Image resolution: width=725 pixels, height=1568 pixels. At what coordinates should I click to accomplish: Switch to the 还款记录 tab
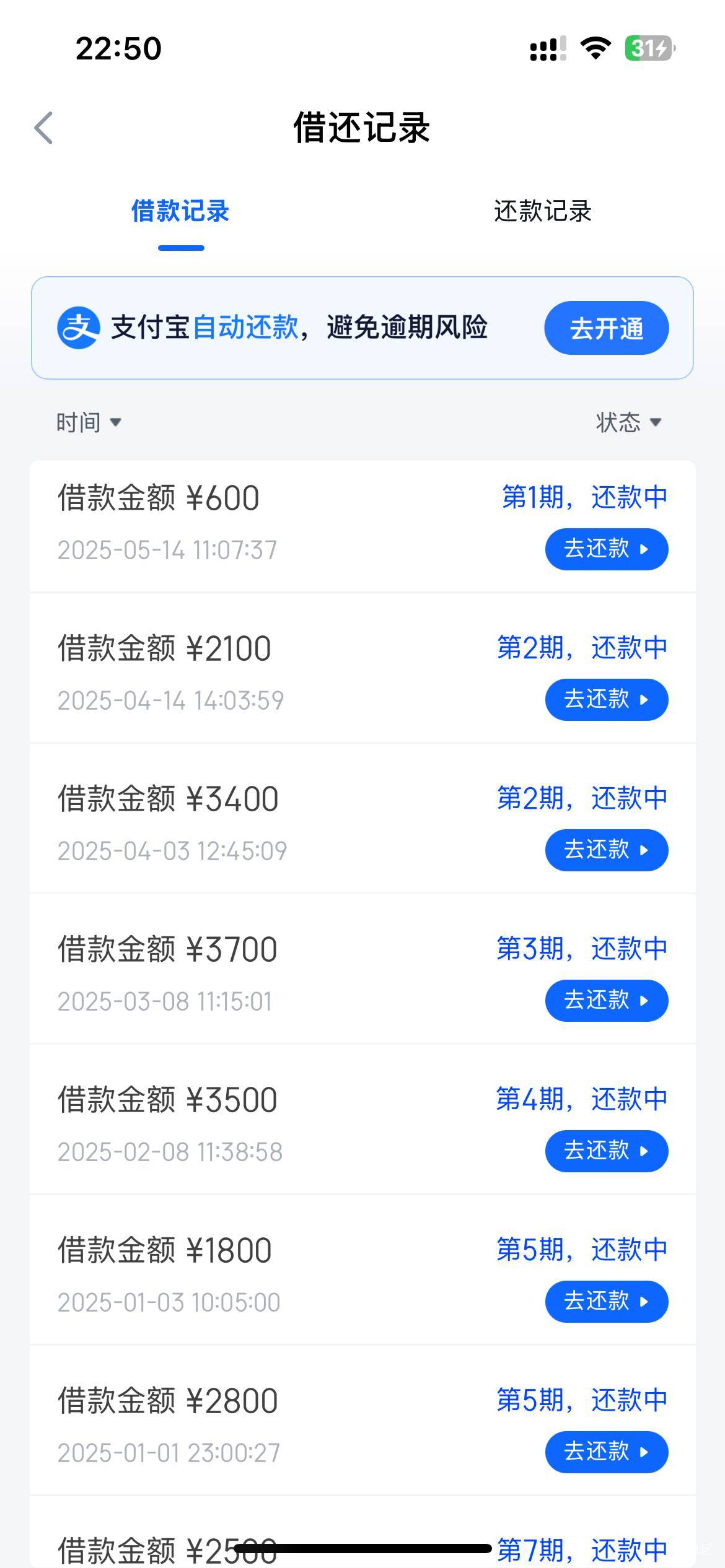(x=543, y=211)
